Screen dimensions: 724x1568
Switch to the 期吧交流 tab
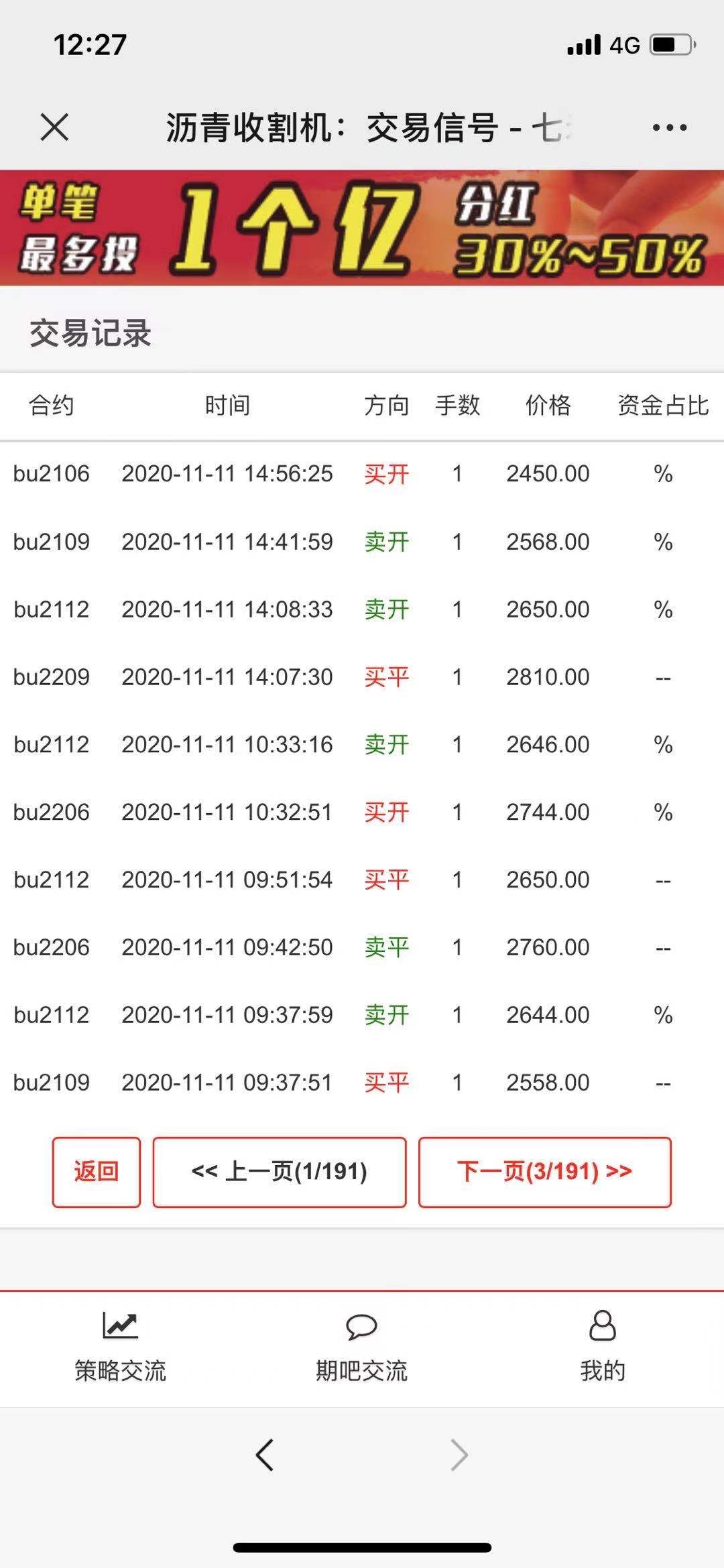362,1347
